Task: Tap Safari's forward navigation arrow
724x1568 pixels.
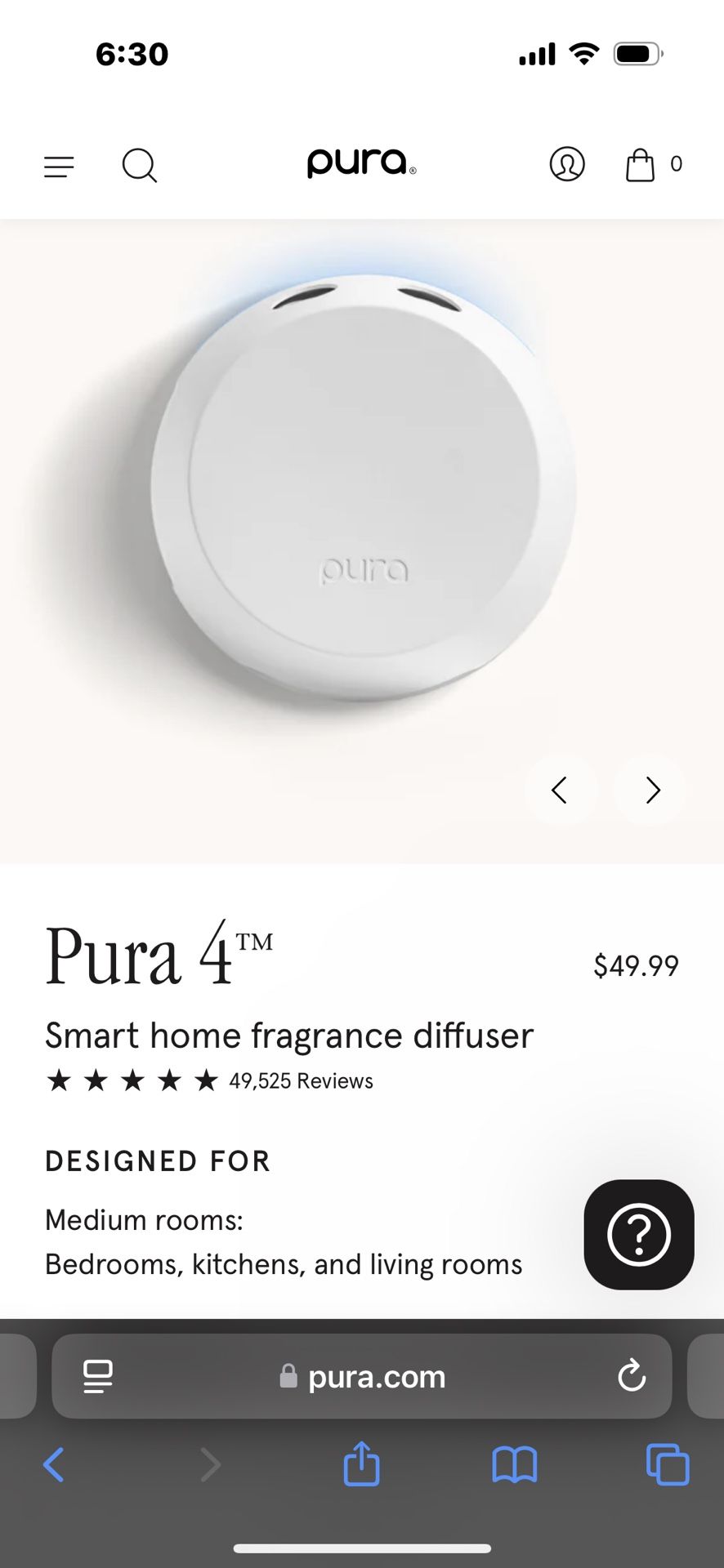Action: (209, 1464)
